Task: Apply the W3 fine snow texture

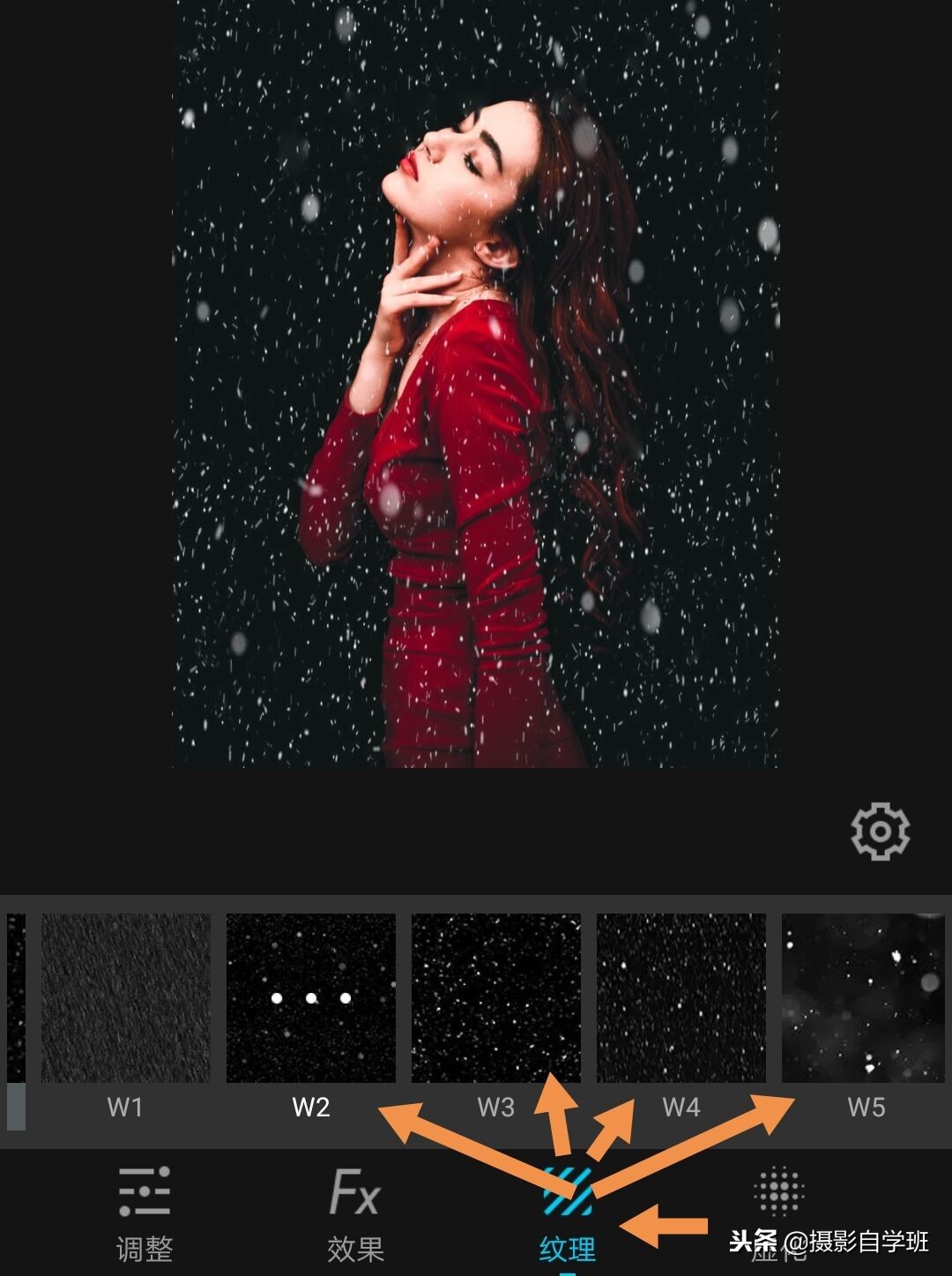Action: [x=495, y=996]
